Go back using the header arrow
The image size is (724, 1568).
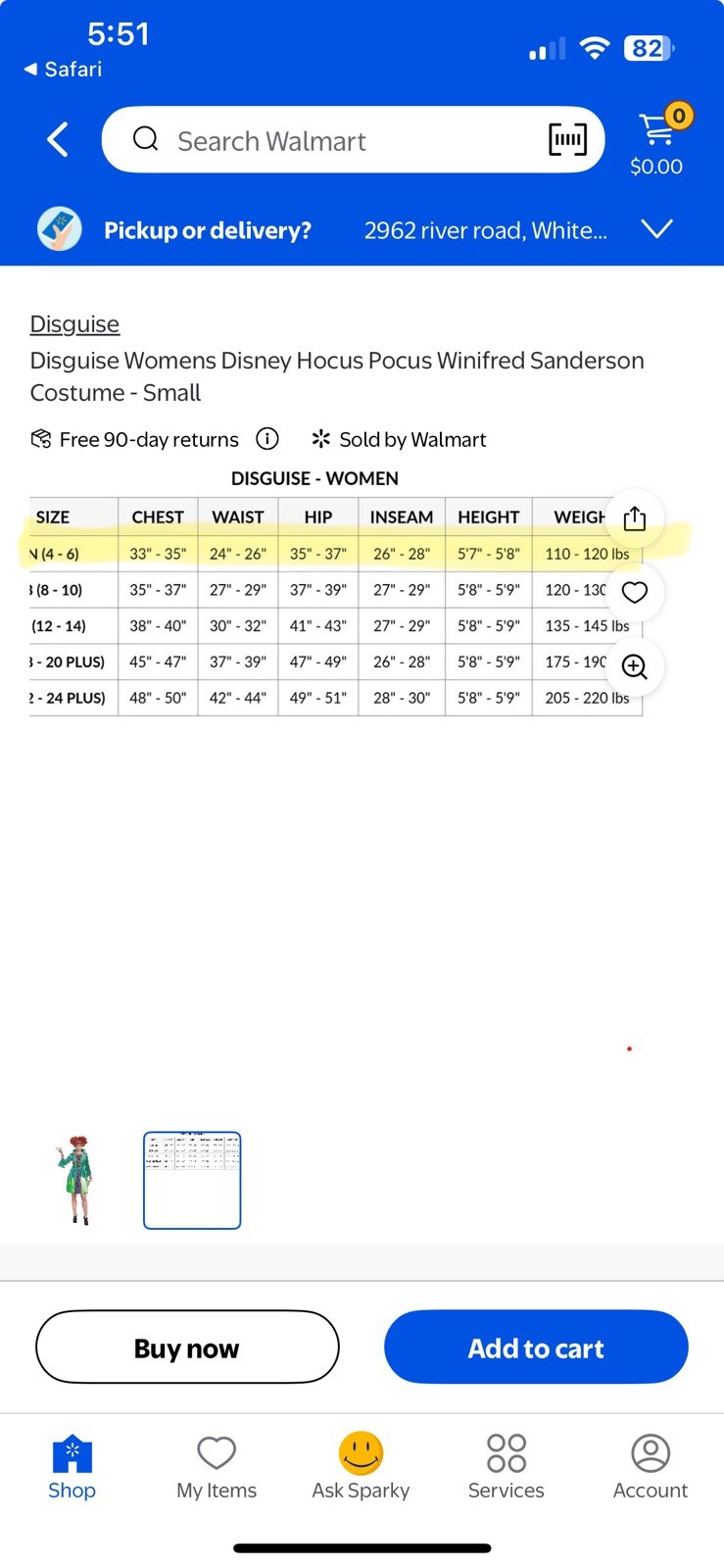[x=58, y=140]
